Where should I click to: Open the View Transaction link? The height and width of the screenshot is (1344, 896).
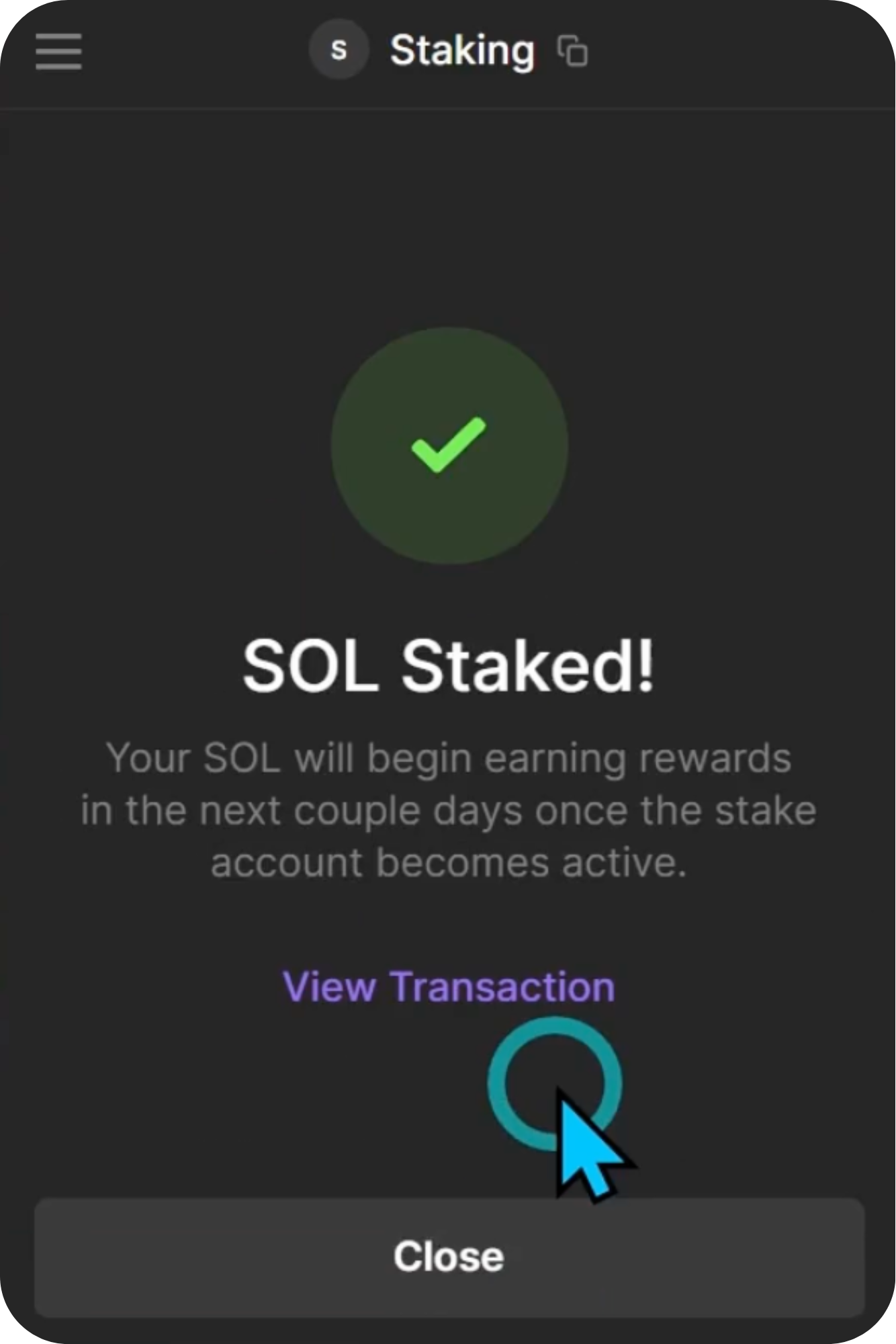pyautogui.click(x=448, y=986)
